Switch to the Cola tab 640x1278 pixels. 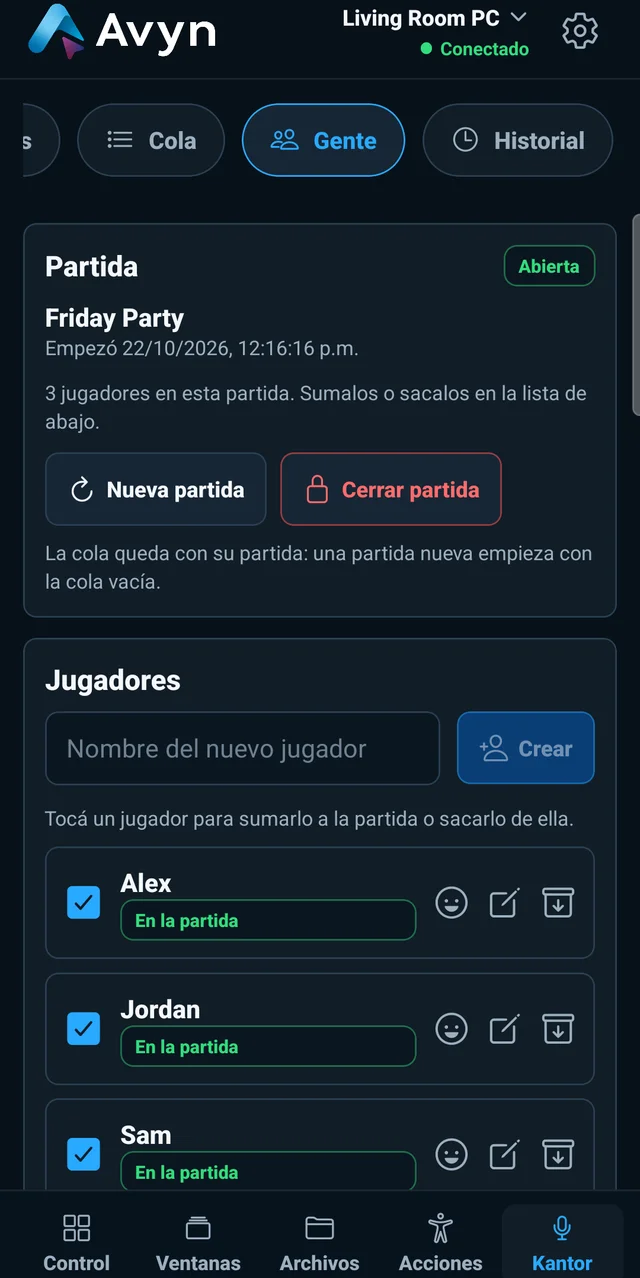151,141
